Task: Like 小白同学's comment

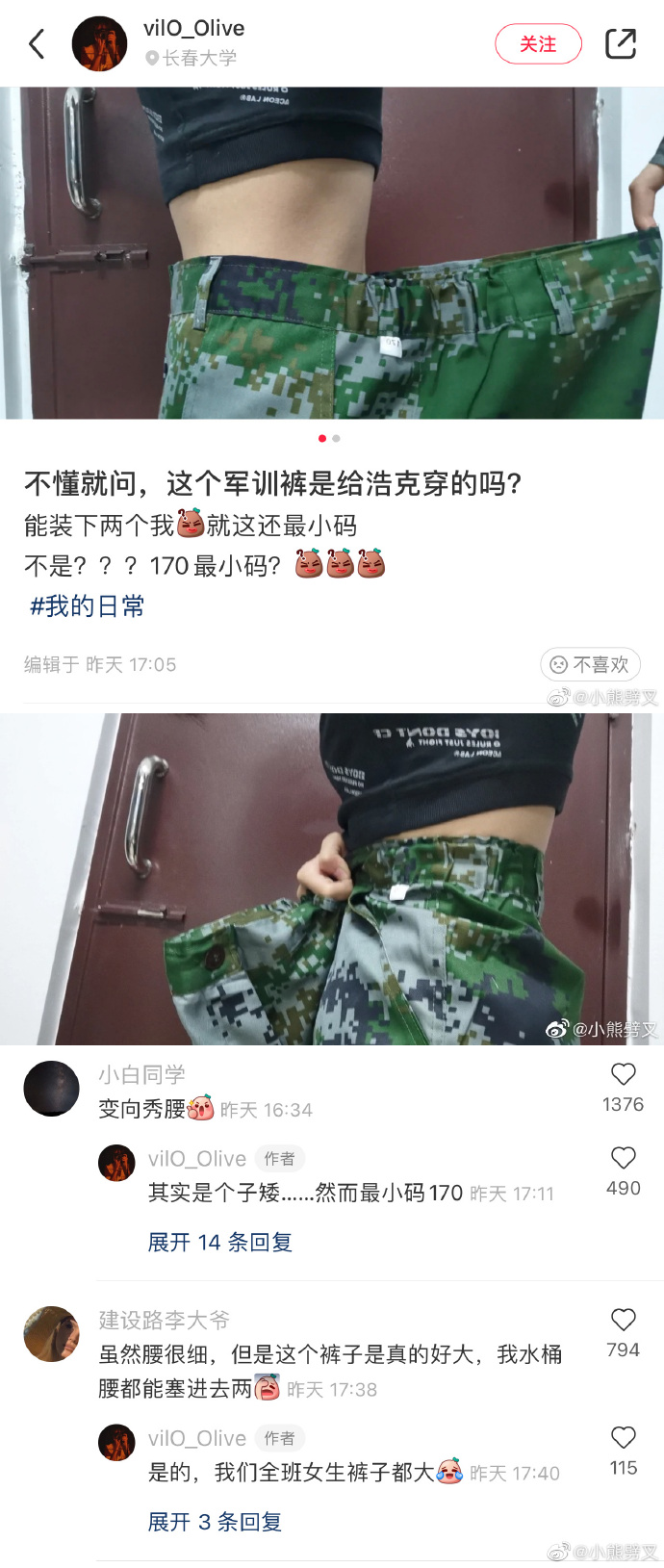Action: click(x=624, y=1075)
